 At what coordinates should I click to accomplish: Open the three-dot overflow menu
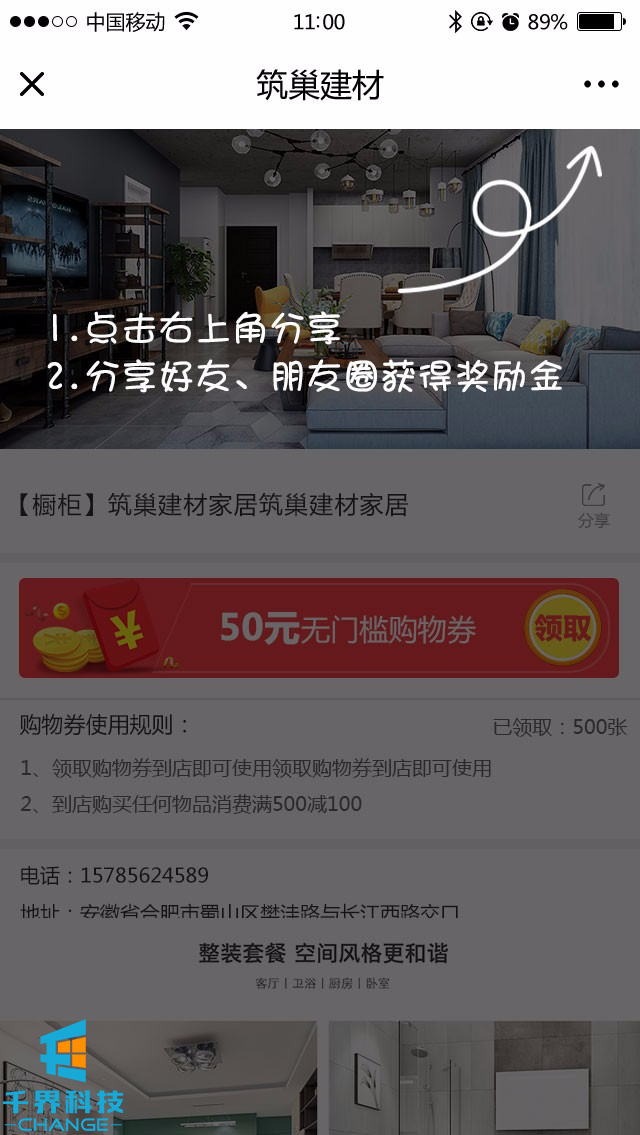coord(601,84)
